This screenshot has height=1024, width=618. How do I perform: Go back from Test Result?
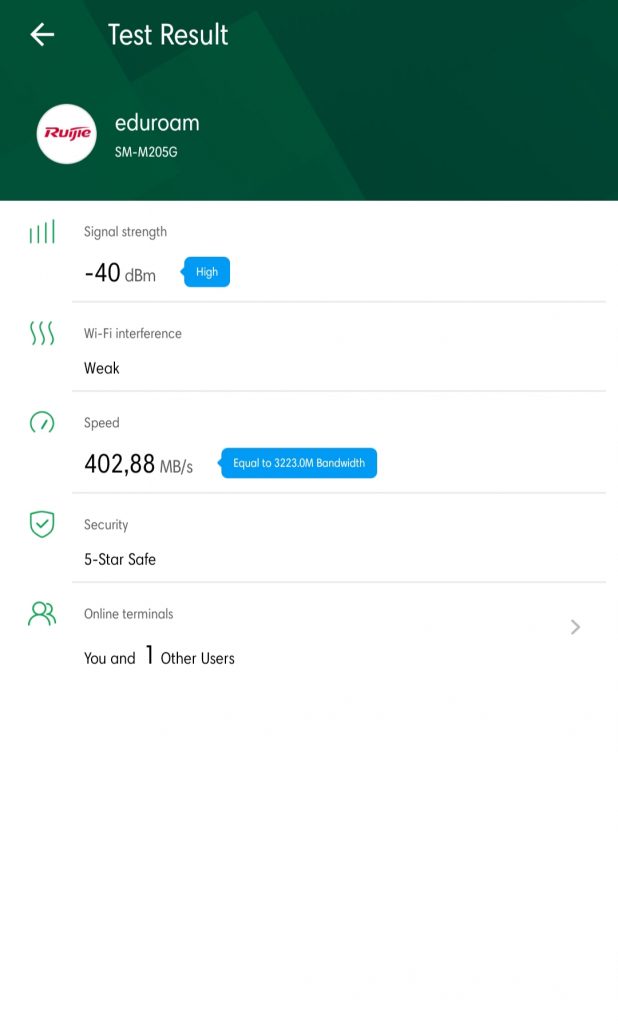(42, 35)
